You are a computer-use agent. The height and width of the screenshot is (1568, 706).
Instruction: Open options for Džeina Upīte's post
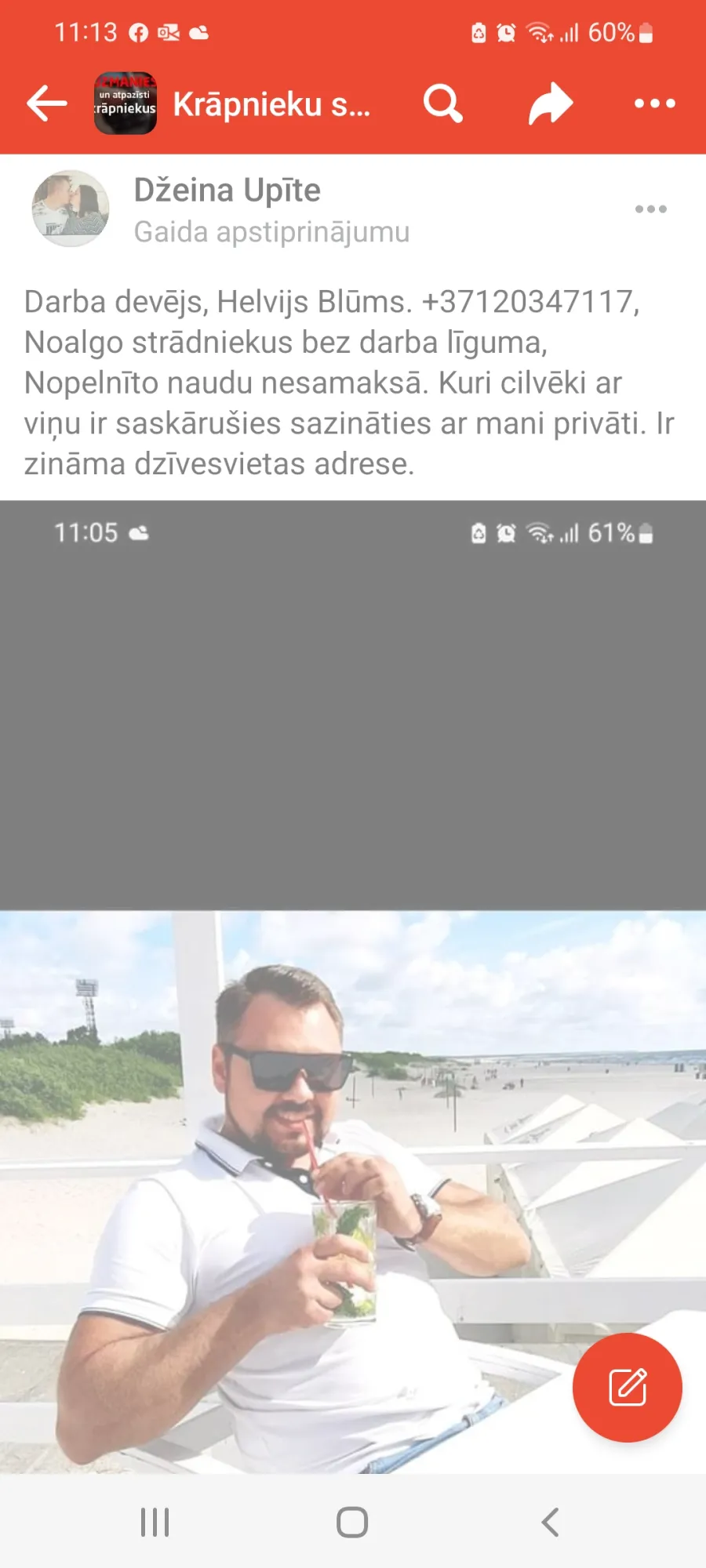click(651, 209)
